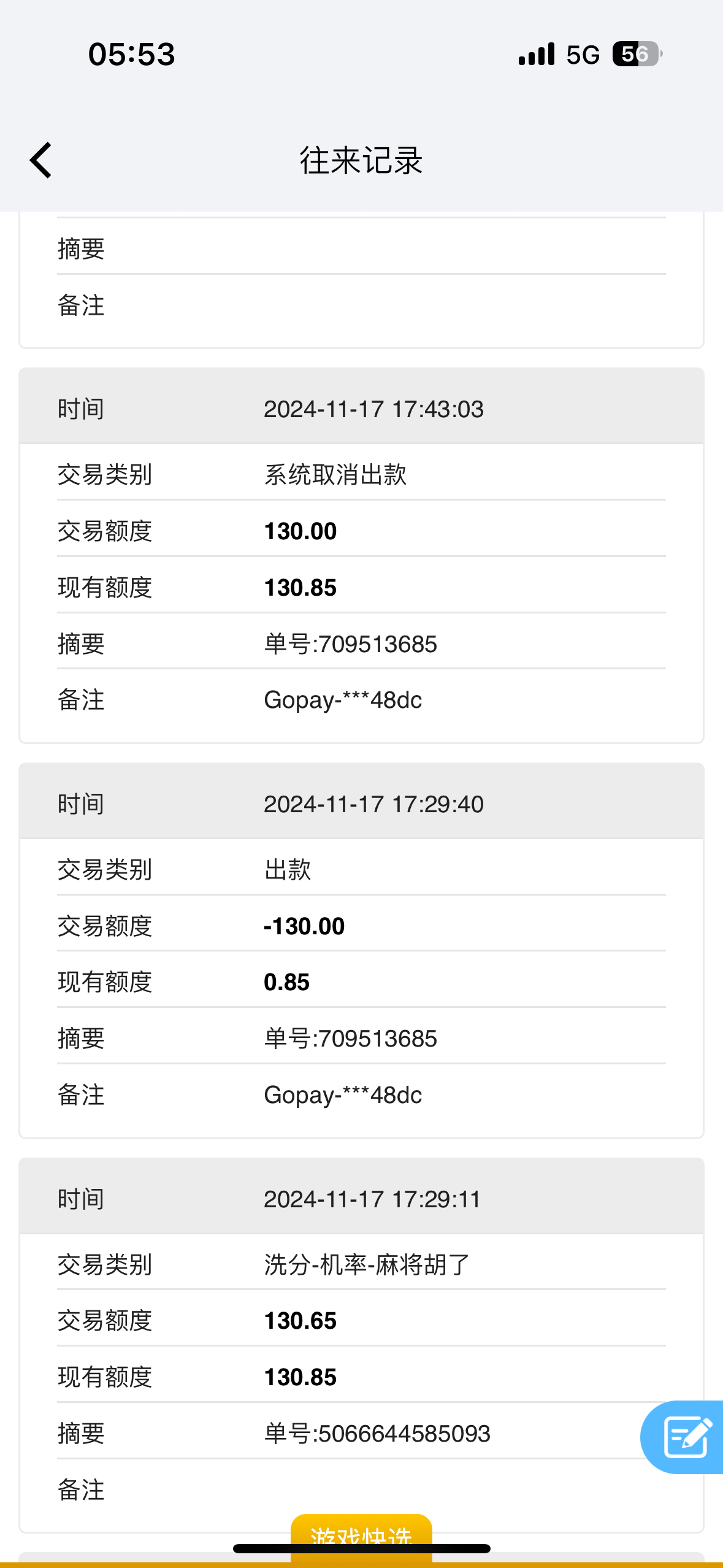Go back from the 往来记录 page
This screenshot has width=723, height=1568.
(x=41, y=160)
